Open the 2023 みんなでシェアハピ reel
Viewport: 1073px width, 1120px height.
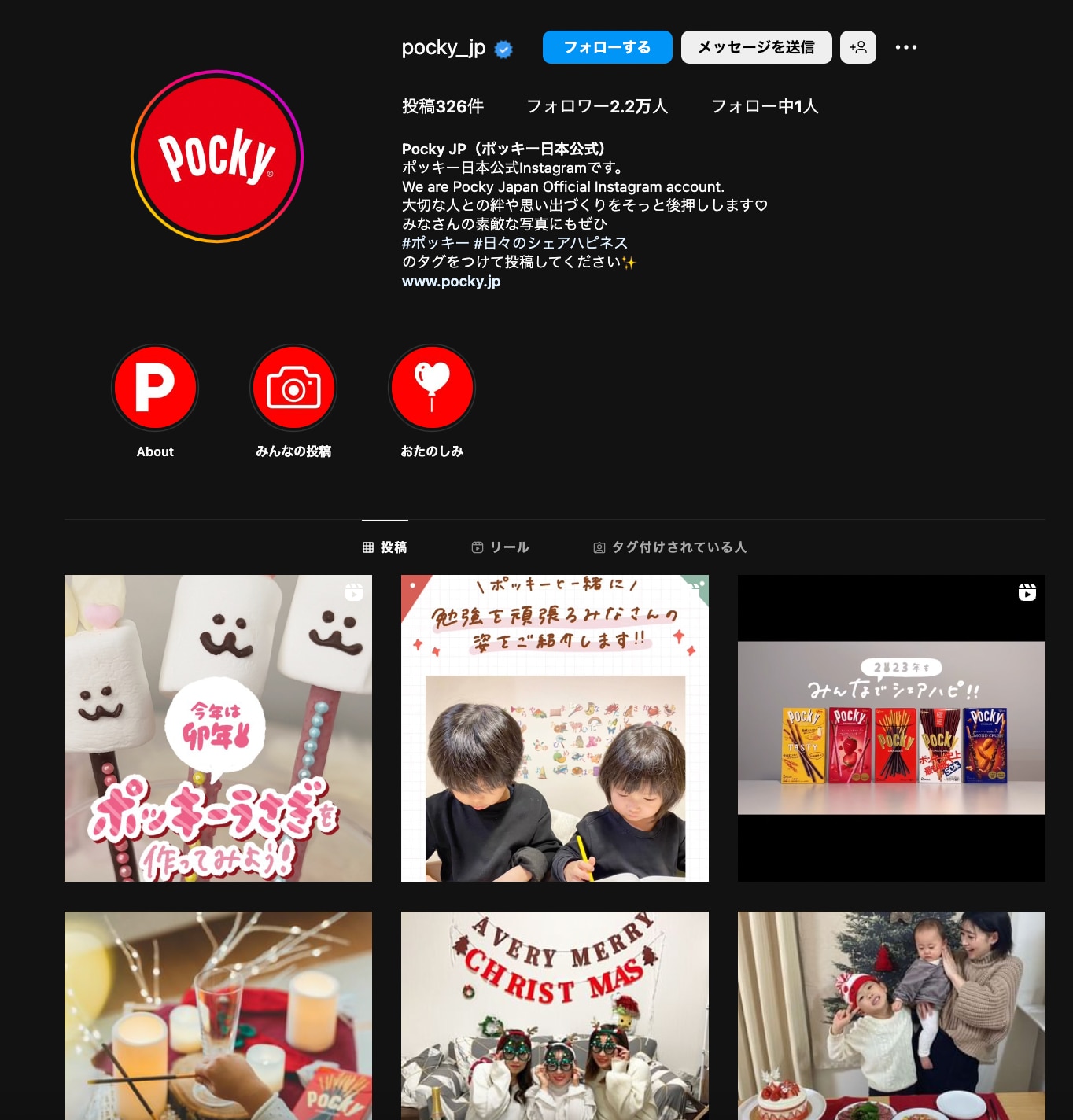click(x=891, y=728)
